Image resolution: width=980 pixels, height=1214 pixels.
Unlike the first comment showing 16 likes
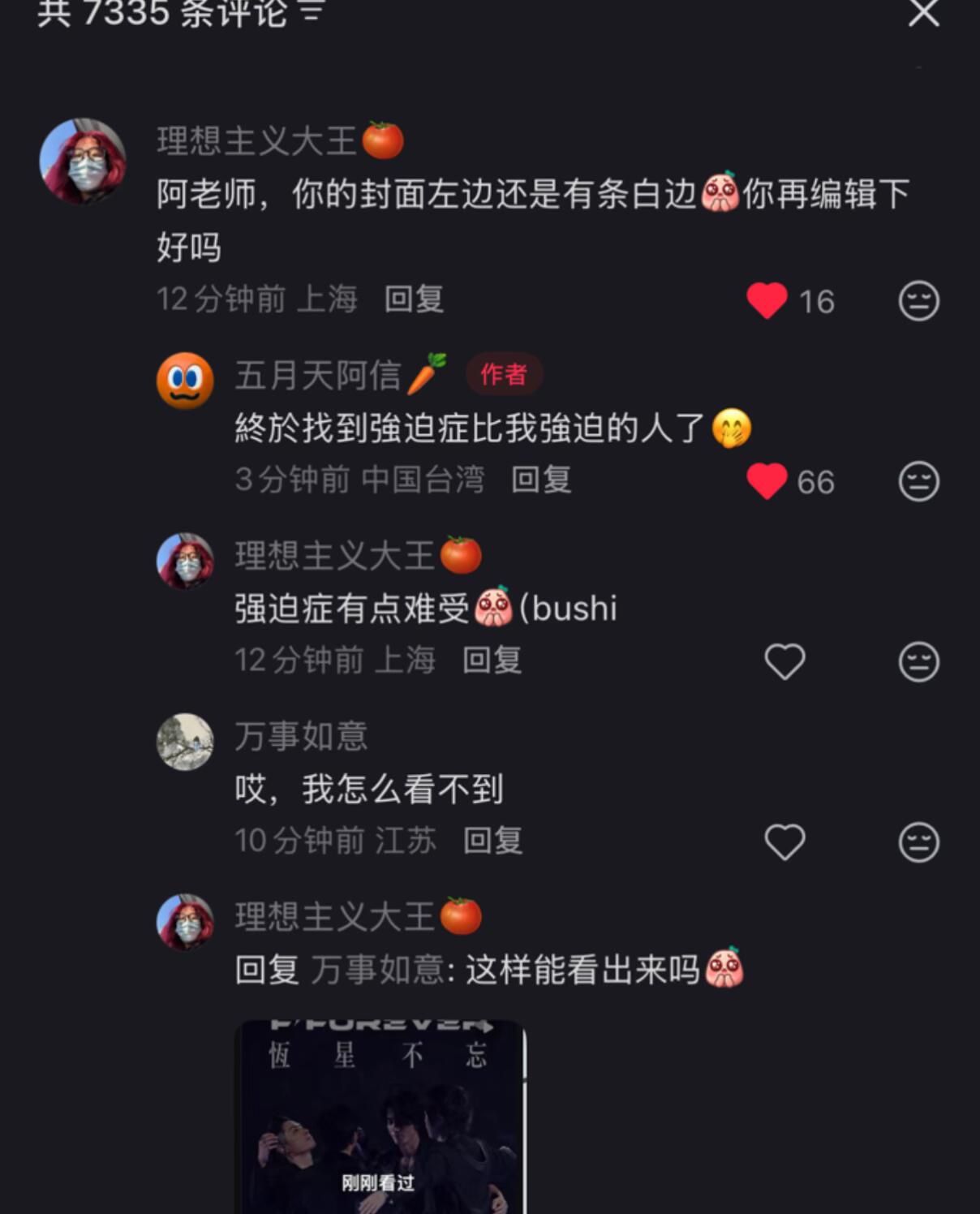[767, 299]
